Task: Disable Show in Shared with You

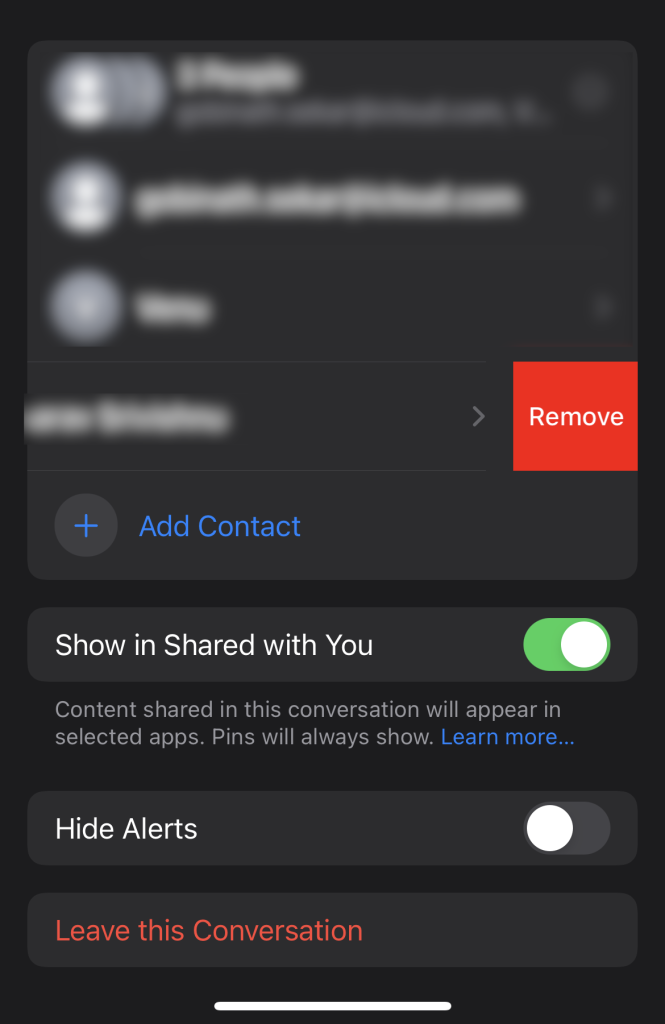Action: [x=566, y=645]
